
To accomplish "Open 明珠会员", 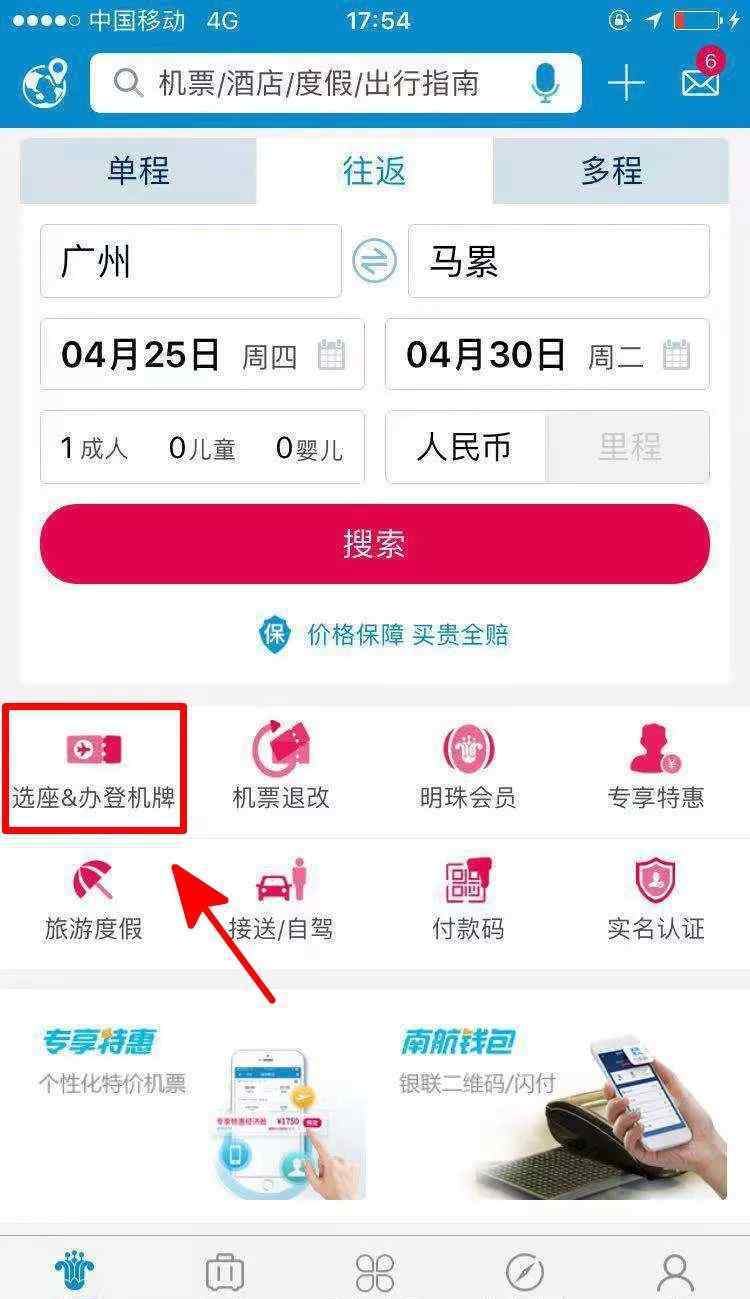I will [x=468, y=768].
